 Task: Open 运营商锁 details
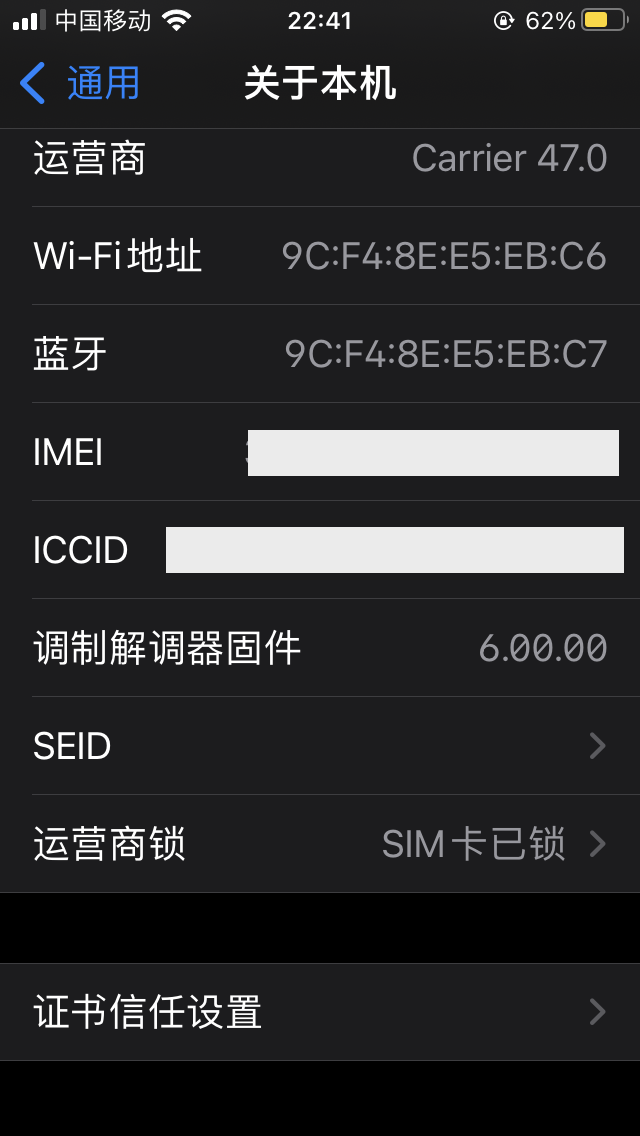(x=320, y=844)
